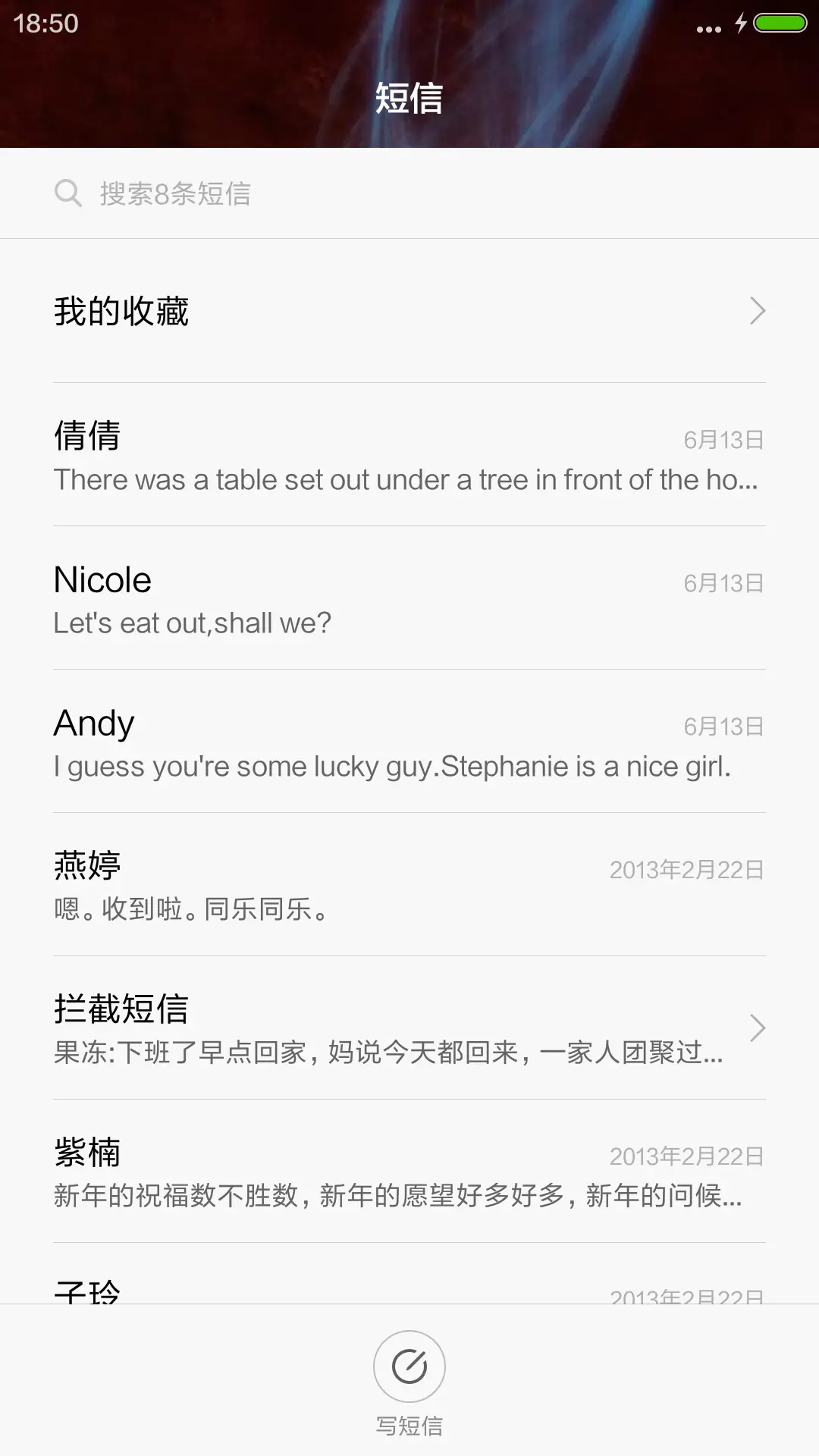Viewport: 819px width, 1456px height.
Task: Tap the compose new message icon
Action: click(409, 1365)
